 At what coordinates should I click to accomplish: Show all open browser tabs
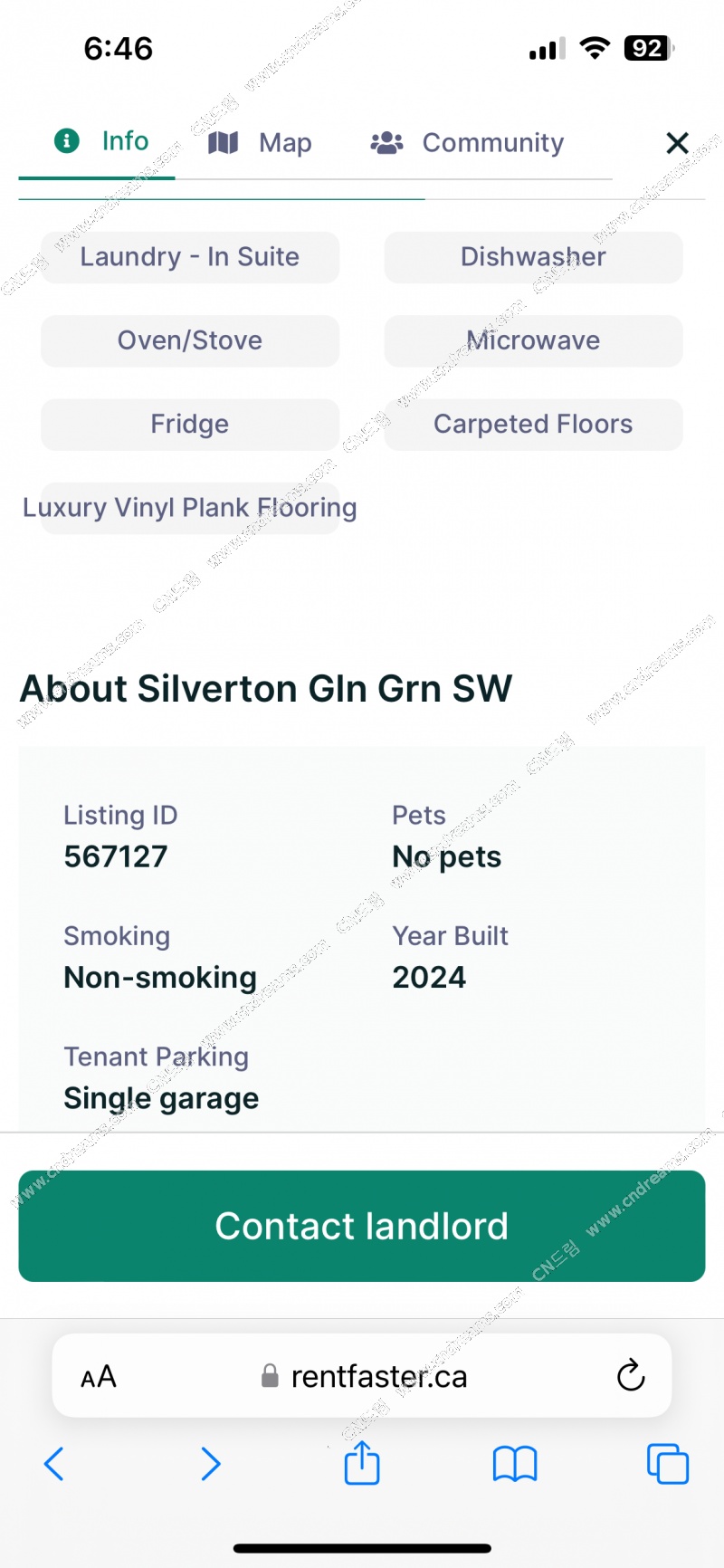[x=668, y=1463]
